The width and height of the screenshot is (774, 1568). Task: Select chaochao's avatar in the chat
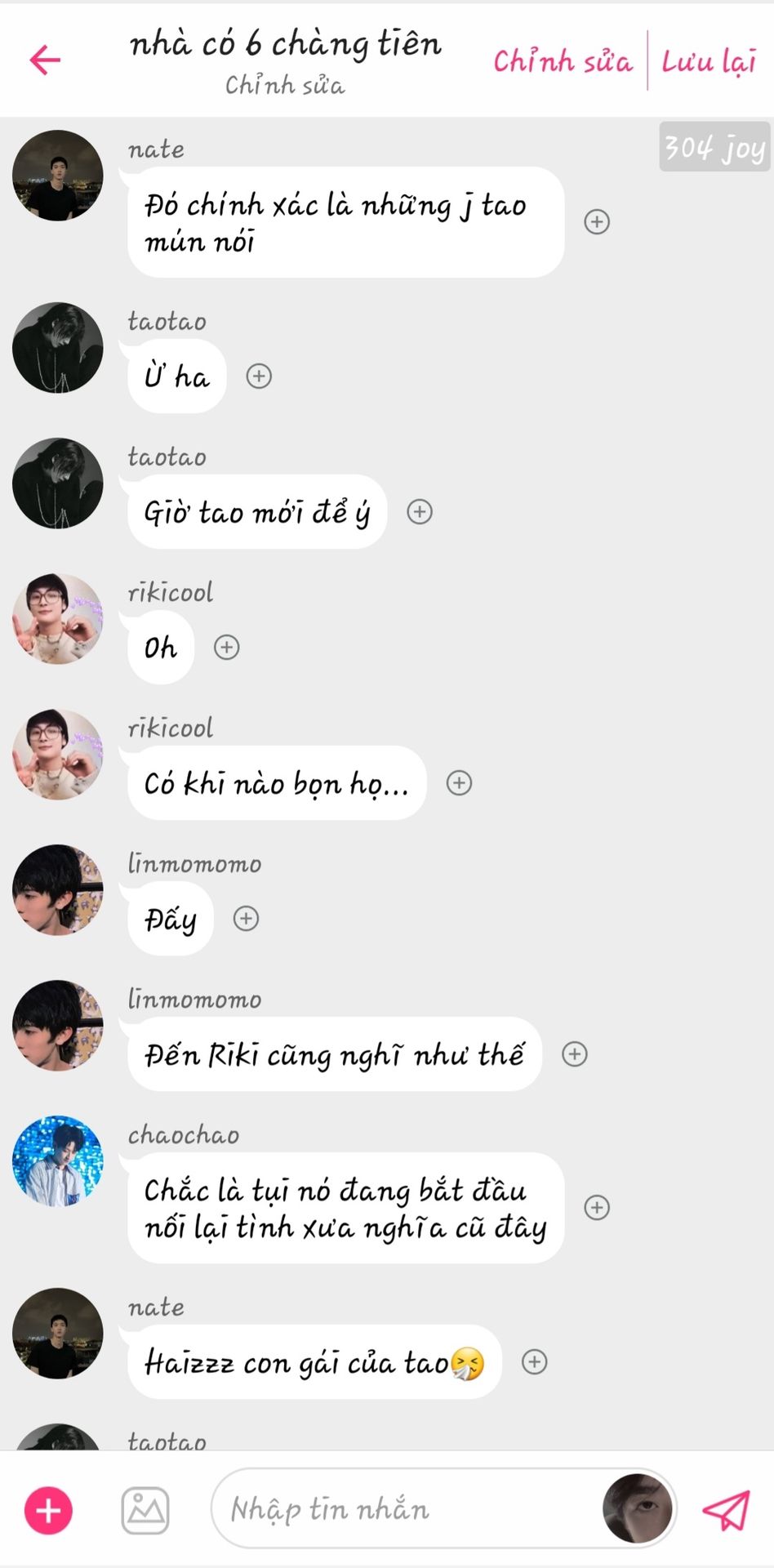coord(58,1161)
